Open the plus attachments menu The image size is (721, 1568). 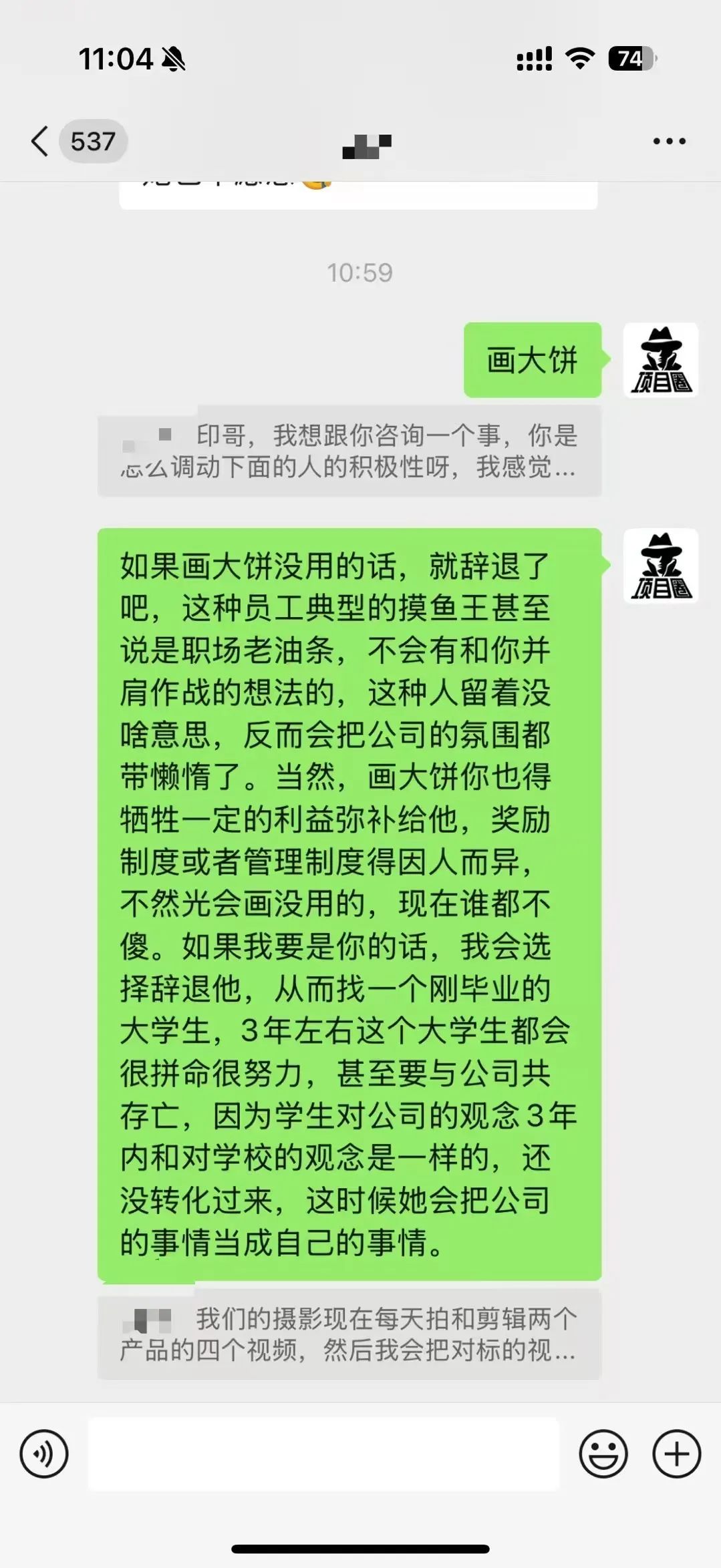point(676,1453)
